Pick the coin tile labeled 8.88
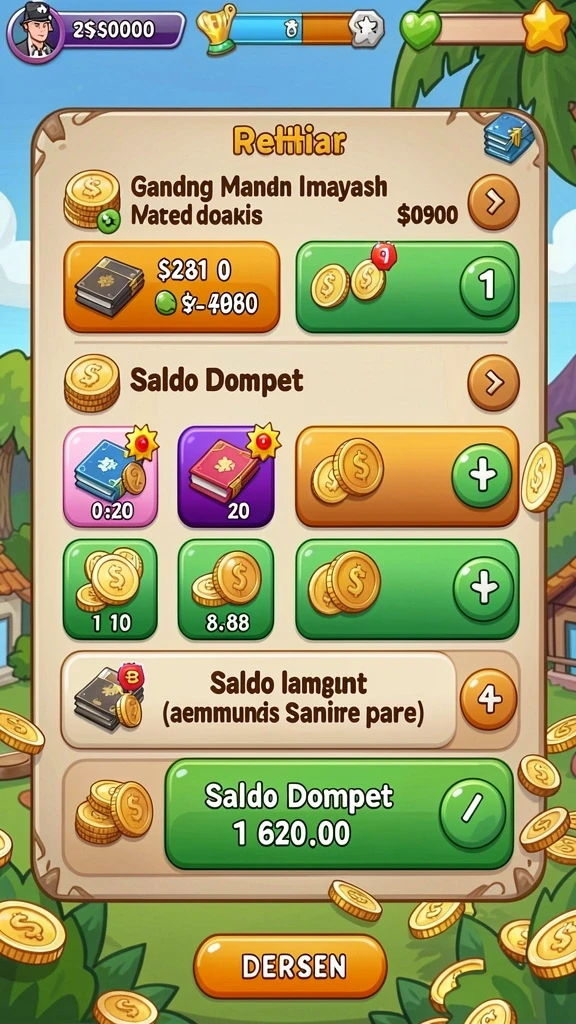Viewport: 576px width, 1024px height. tap(226, 590)
